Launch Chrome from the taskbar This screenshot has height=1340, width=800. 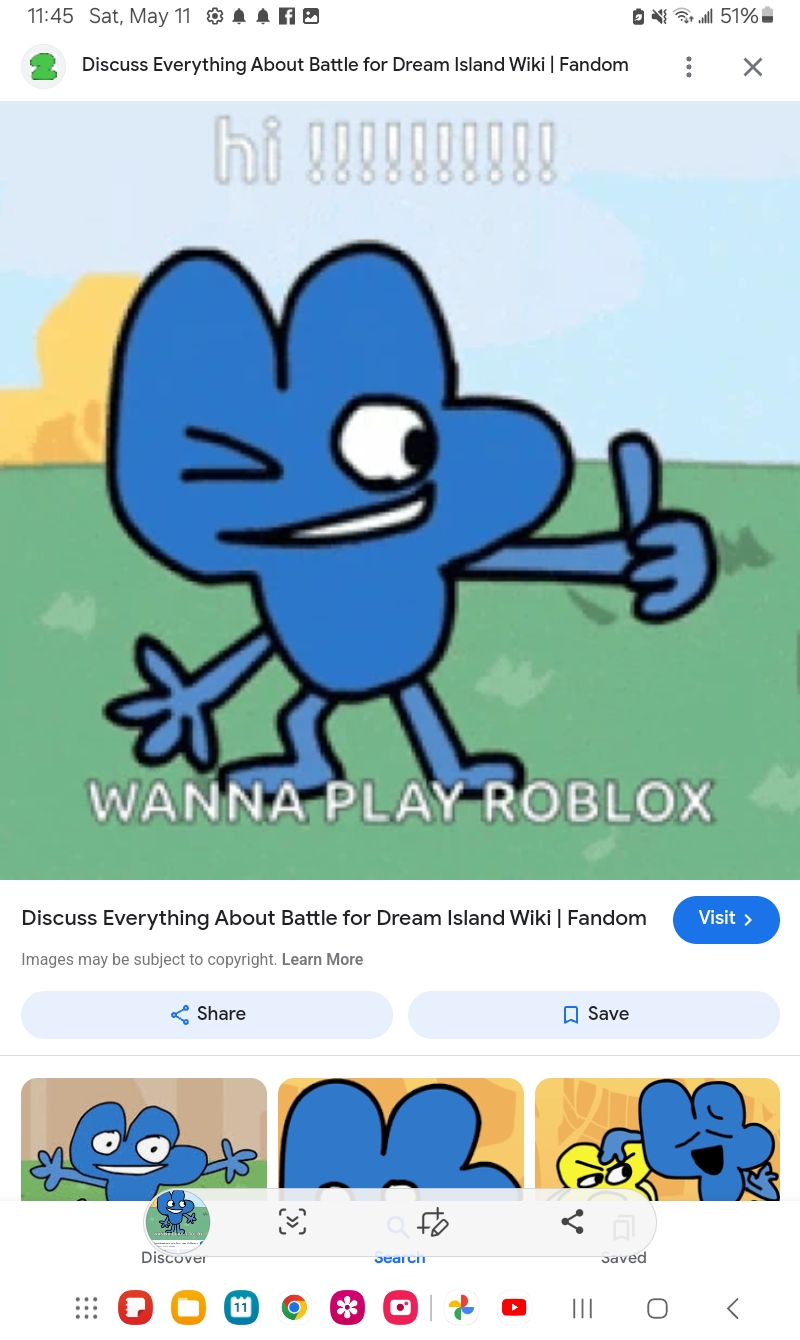coord(294,1307)
